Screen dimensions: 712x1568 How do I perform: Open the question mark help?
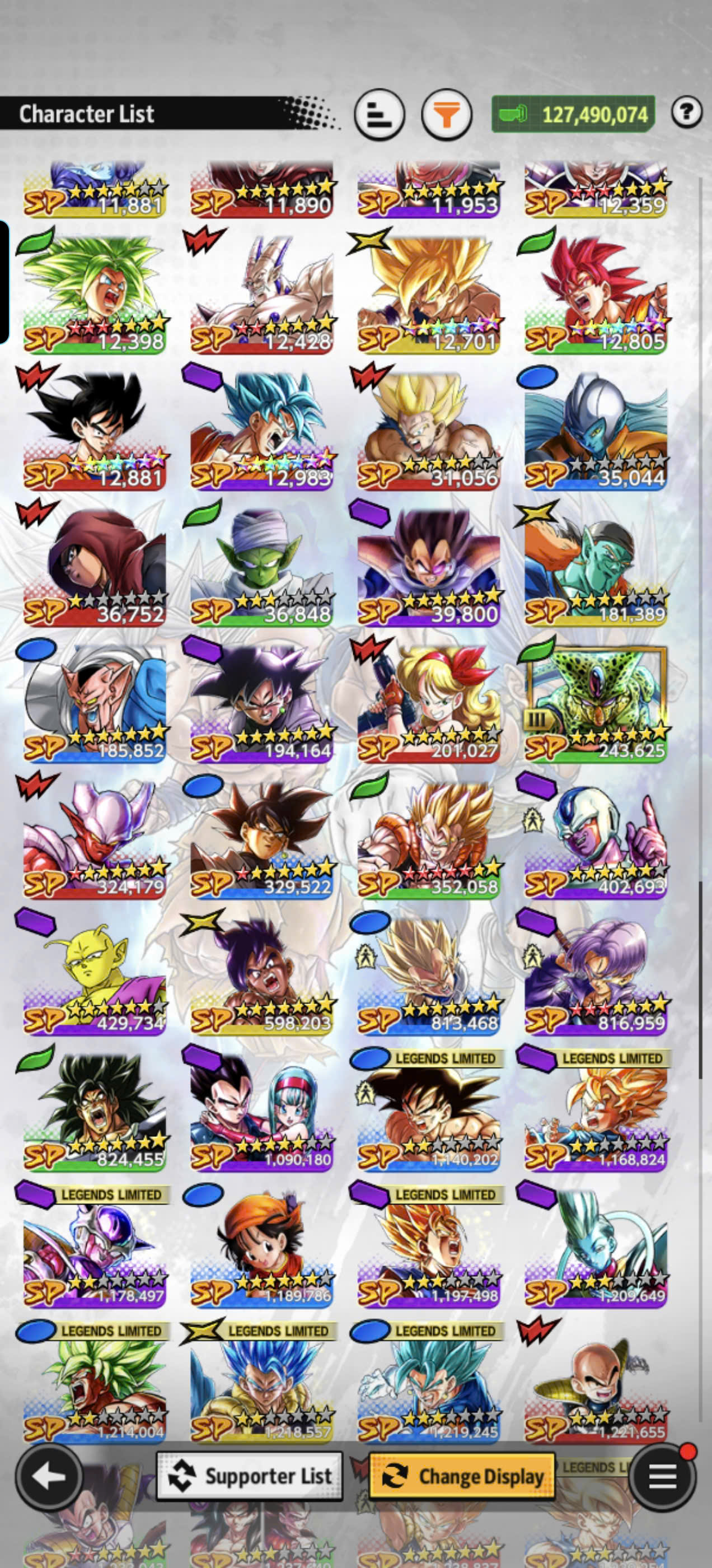tap(686, 111)
